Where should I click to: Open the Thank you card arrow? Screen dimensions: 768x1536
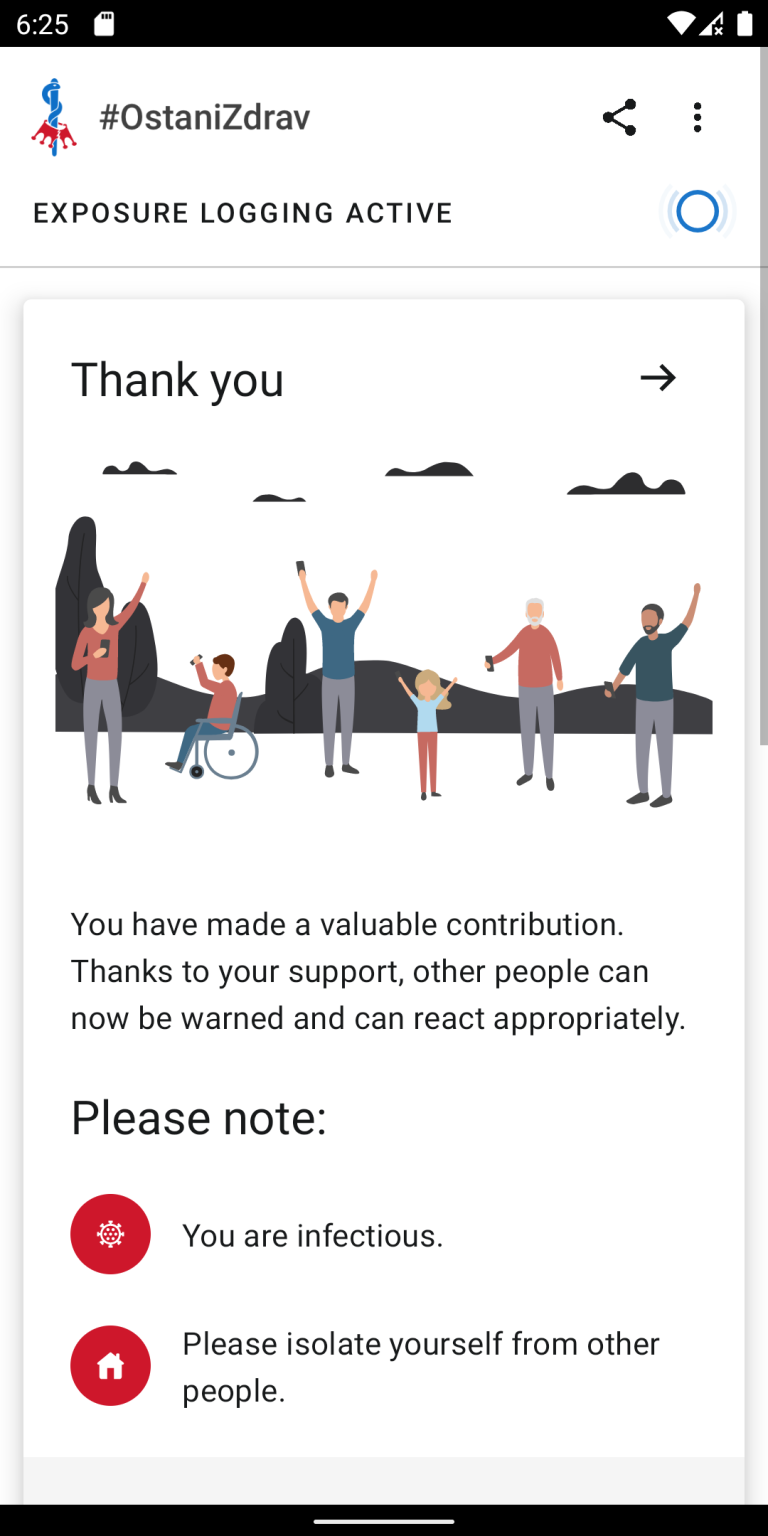[x=658, y=378]
